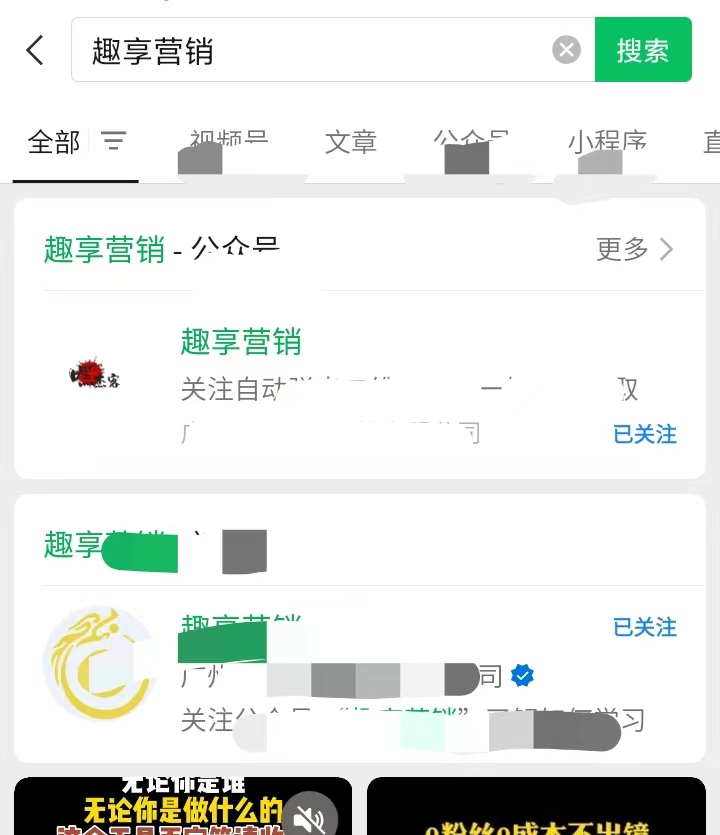The image size is (720, 835).
Task: Tap the search field containing 趣享营销
Action: pos(310,50)
